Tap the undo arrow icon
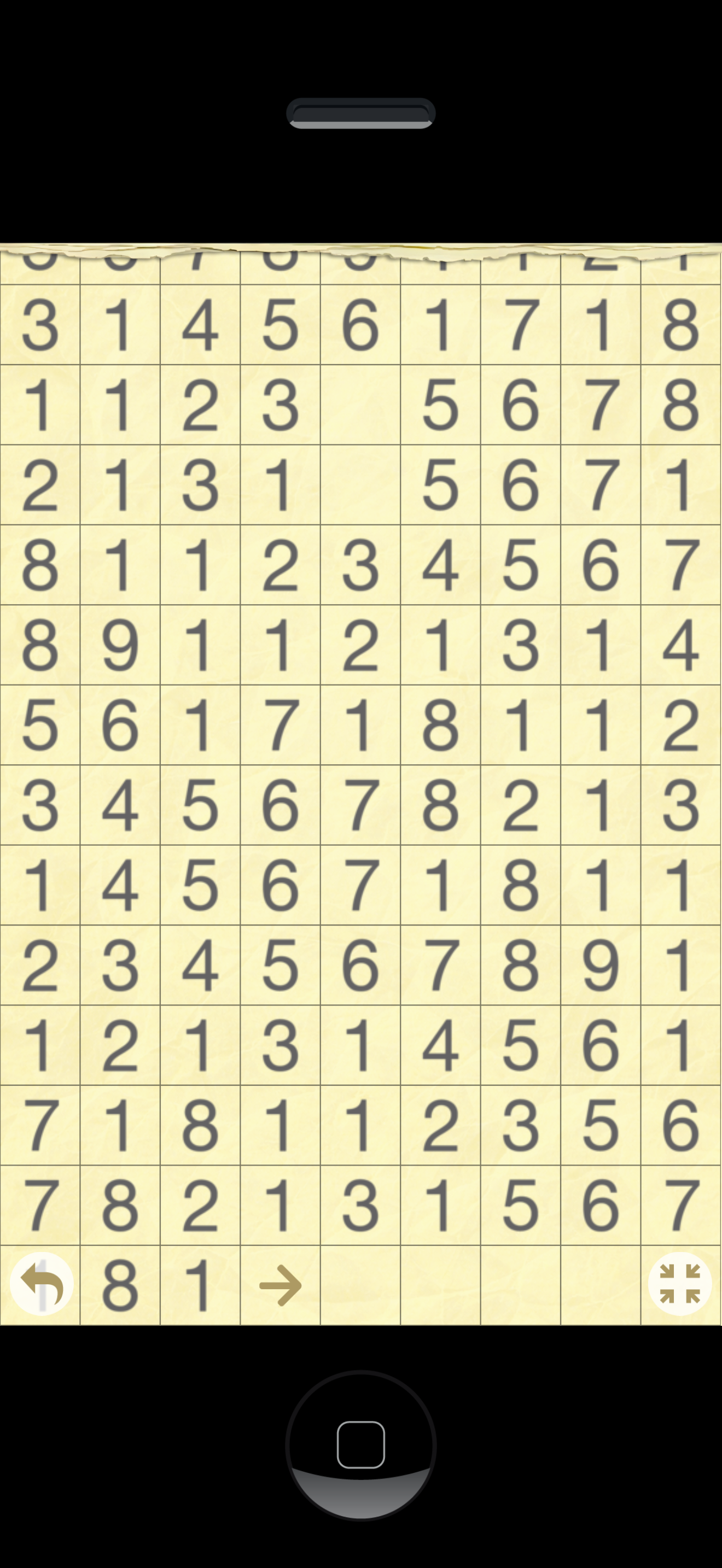The image size is (722, 1568). 40,1284
